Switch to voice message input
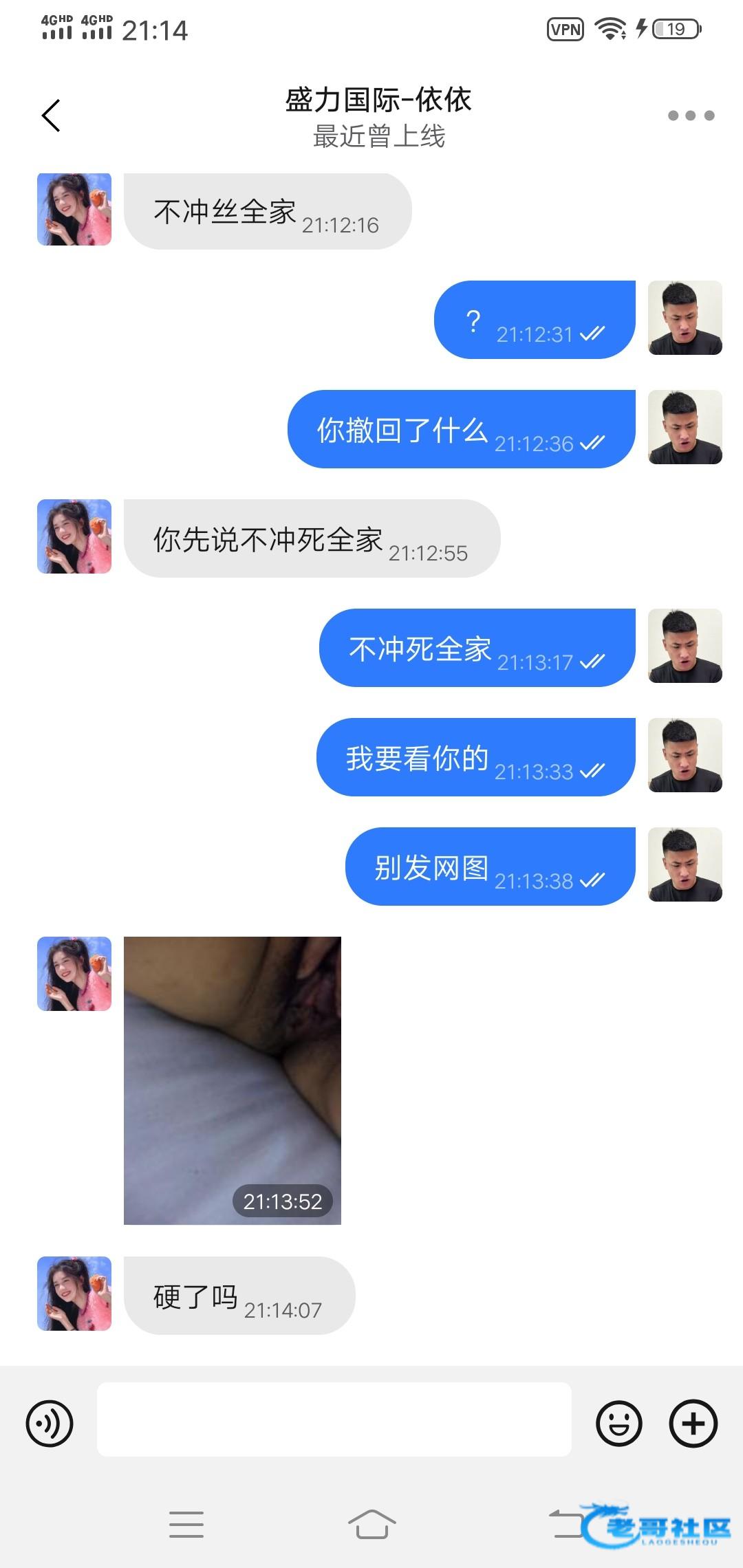The width and height of the screenshot is (743, 1568). (50, 1424)
